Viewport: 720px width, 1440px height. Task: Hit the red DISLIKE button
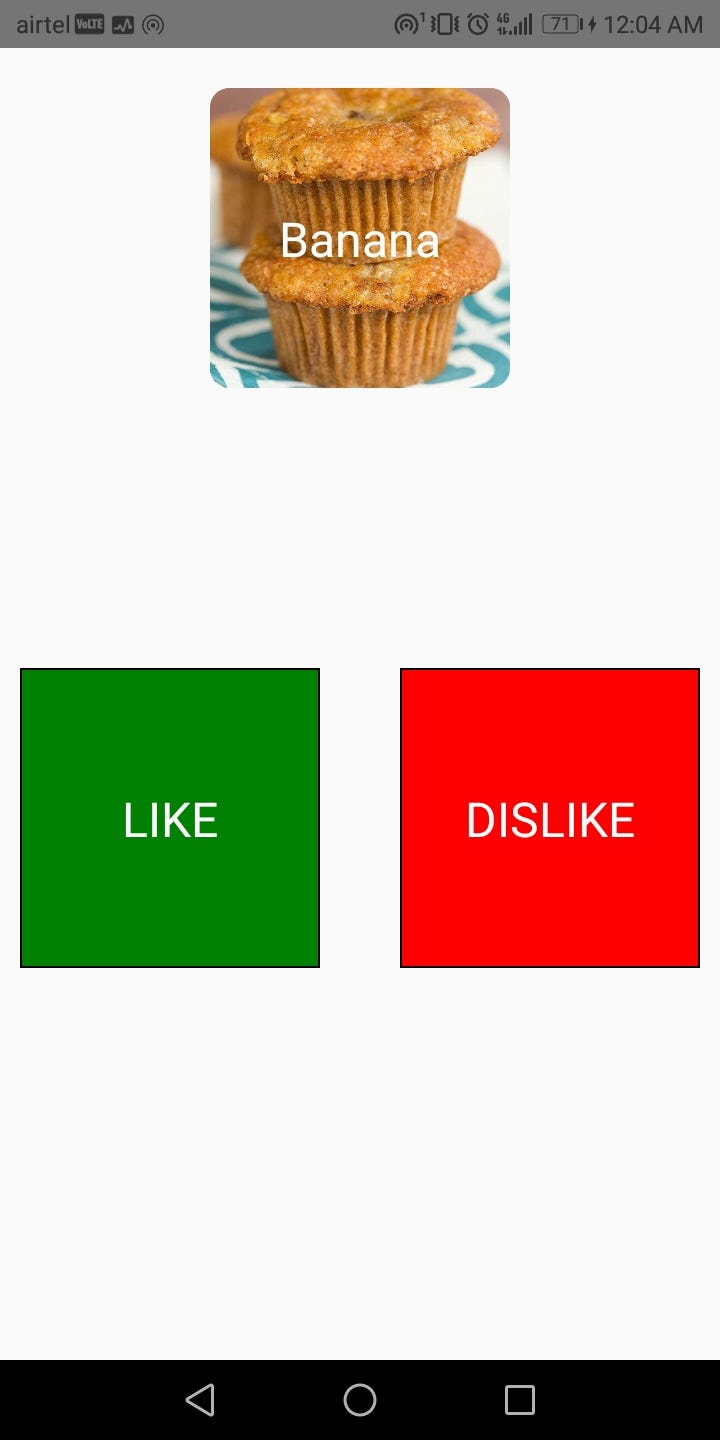pyautogui.click(x=550, y=818)
